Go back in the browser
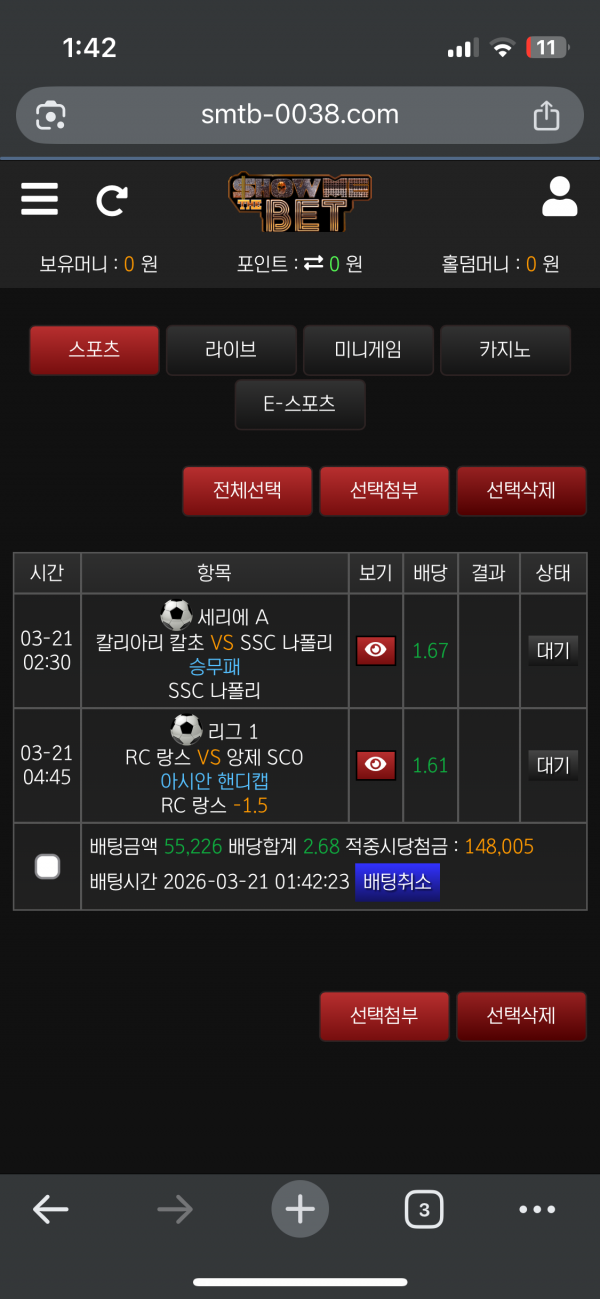Viewport: 600px width, 1299px height. point(50,1210)
